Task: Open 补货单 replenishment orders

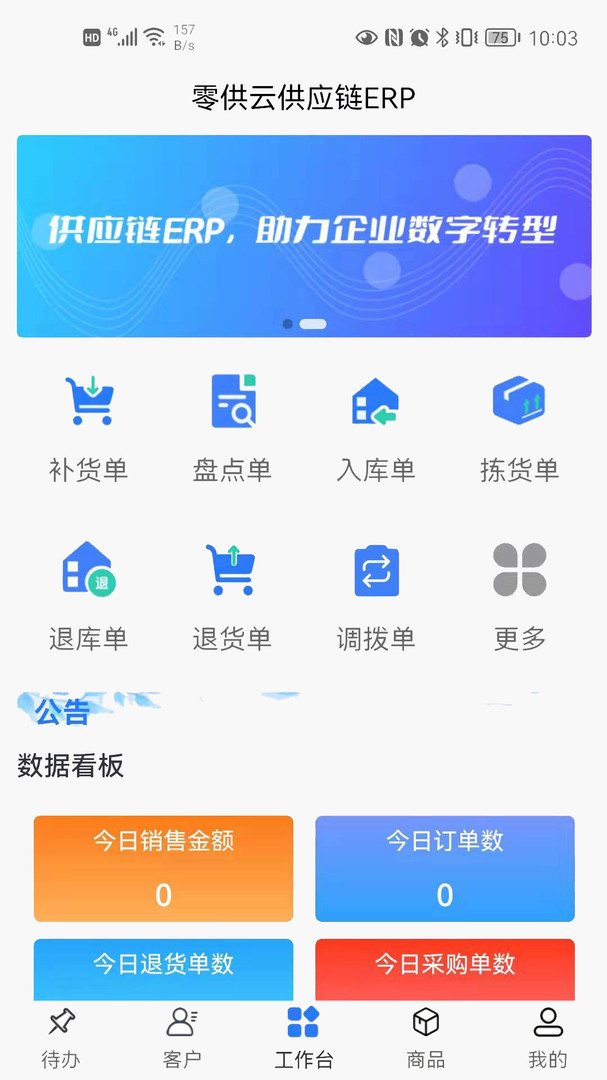Action: [x=89, y=428]
